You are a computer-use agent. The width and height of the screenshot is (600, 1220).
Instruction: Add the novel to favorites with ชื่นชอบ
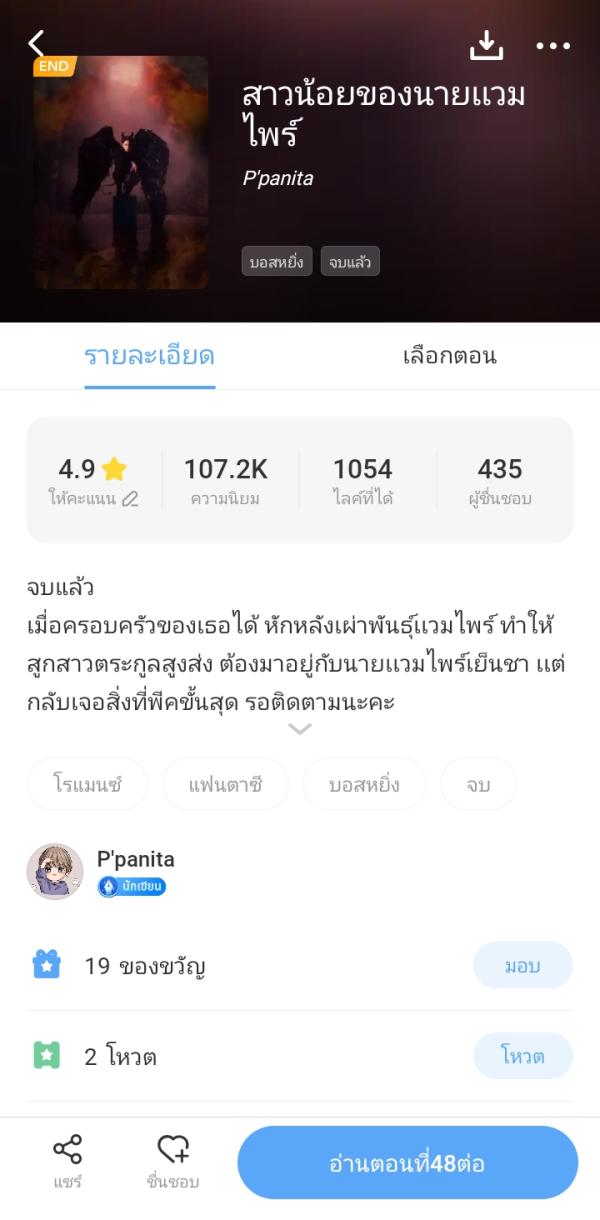coord(173,1162)
